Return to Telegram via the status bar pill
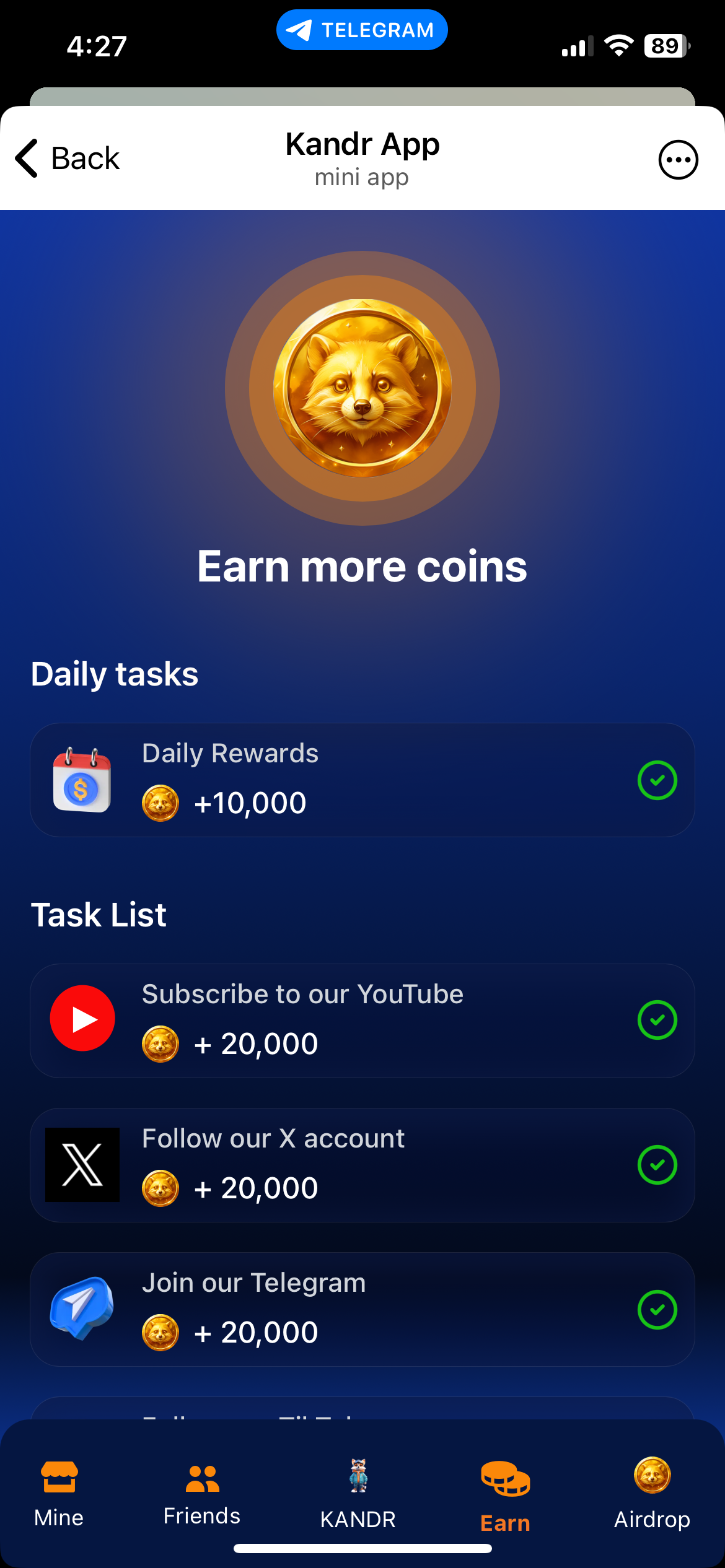This screenshot has height=1568, width=725. coord(362,30)
